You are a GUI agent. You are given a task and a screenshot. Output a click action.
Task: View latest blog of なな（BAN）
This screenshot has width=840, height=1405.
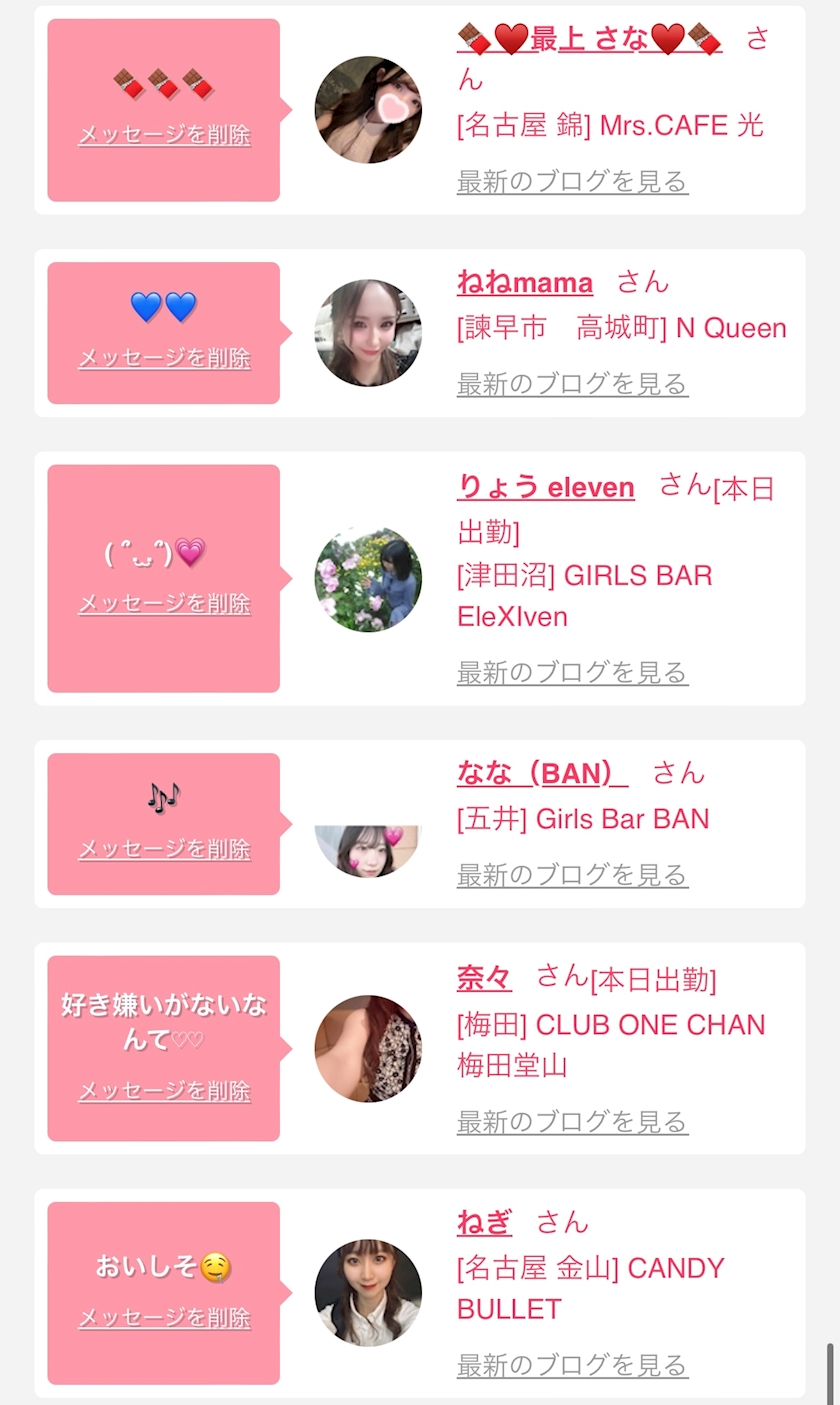point(572,875)
